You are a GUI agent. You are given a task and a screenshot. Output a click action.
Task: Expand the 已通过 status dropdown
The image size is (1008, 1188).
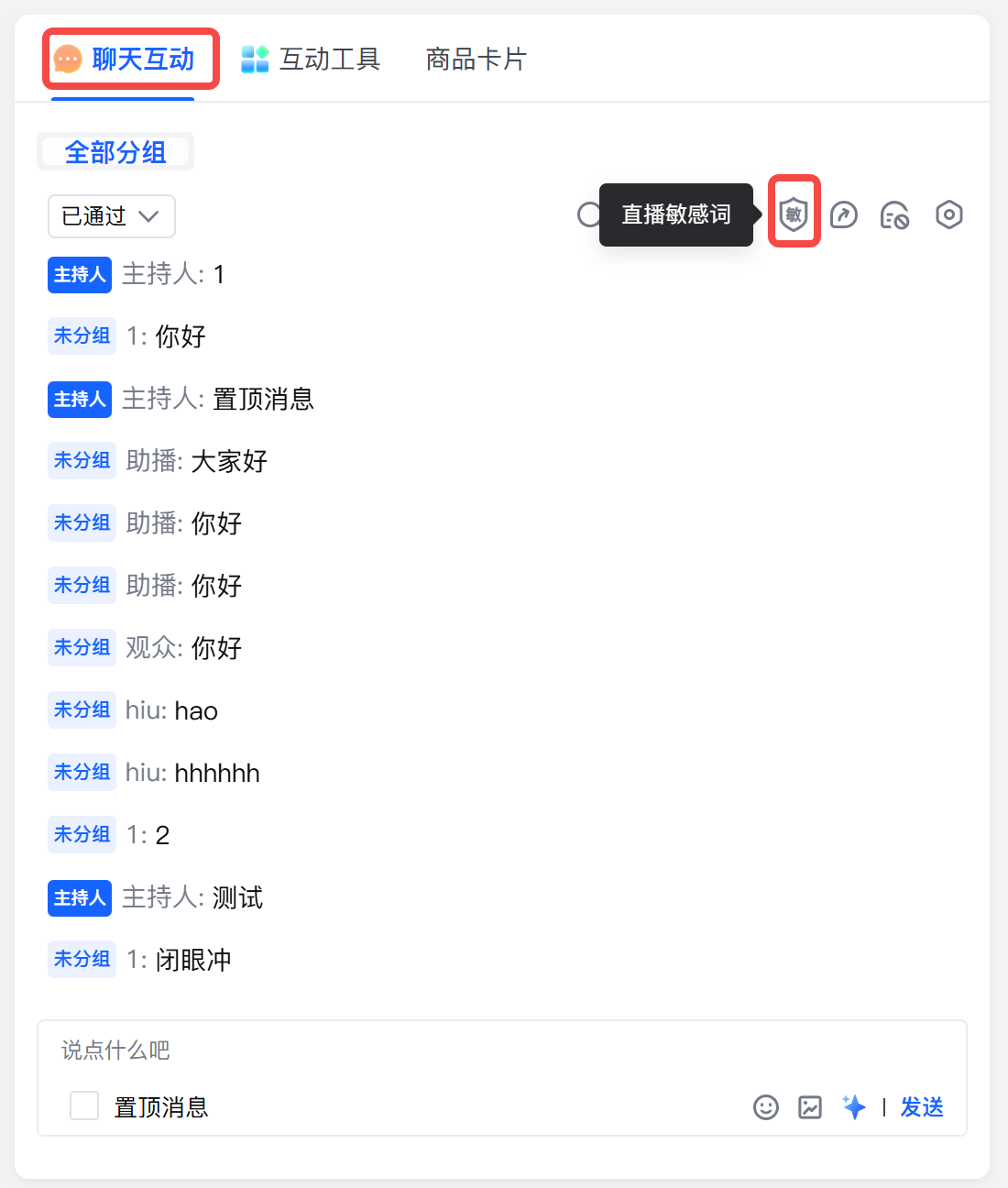tap(111, 216)
